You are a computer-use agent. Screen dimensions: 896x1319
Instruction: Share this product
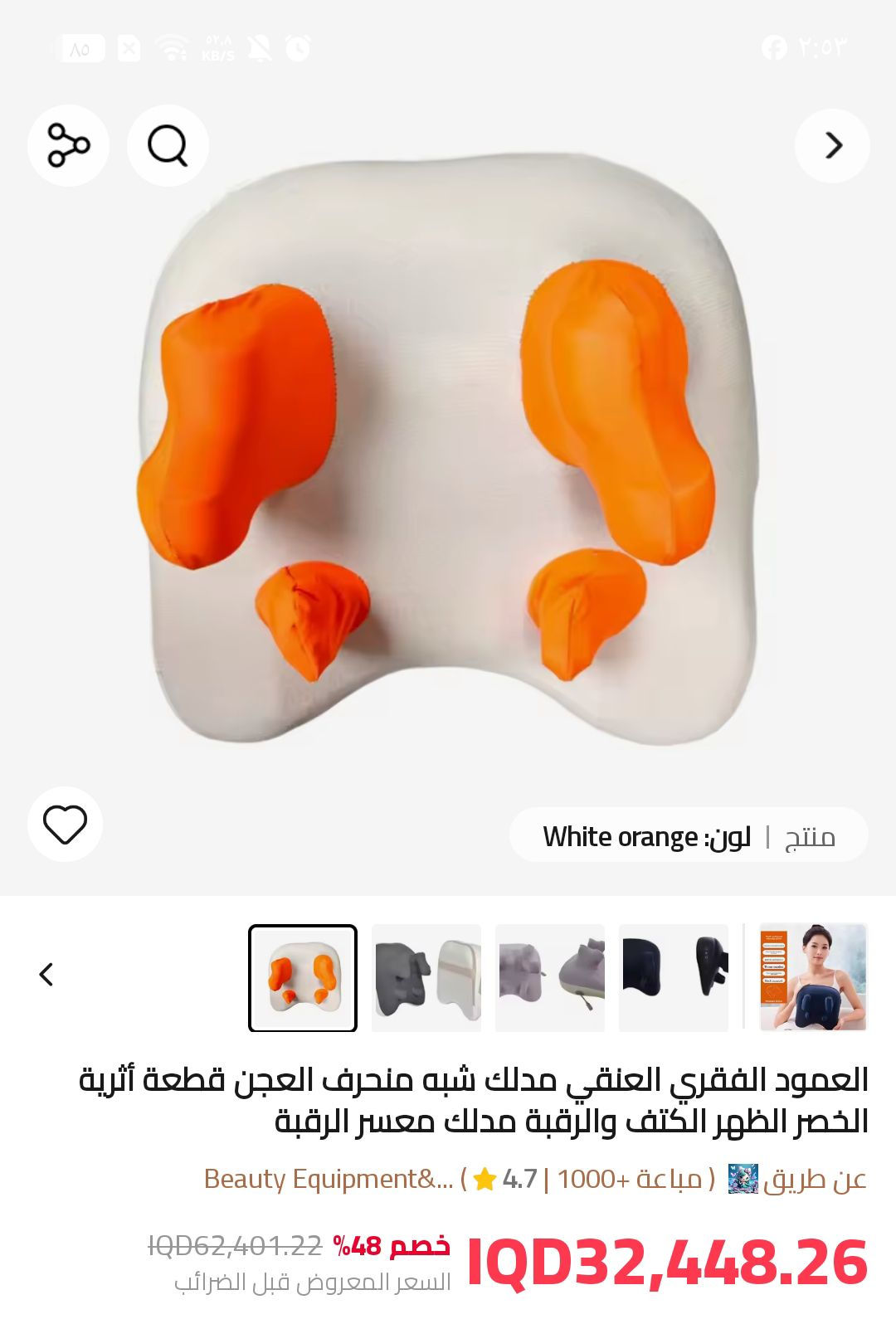tap(68, 145)
